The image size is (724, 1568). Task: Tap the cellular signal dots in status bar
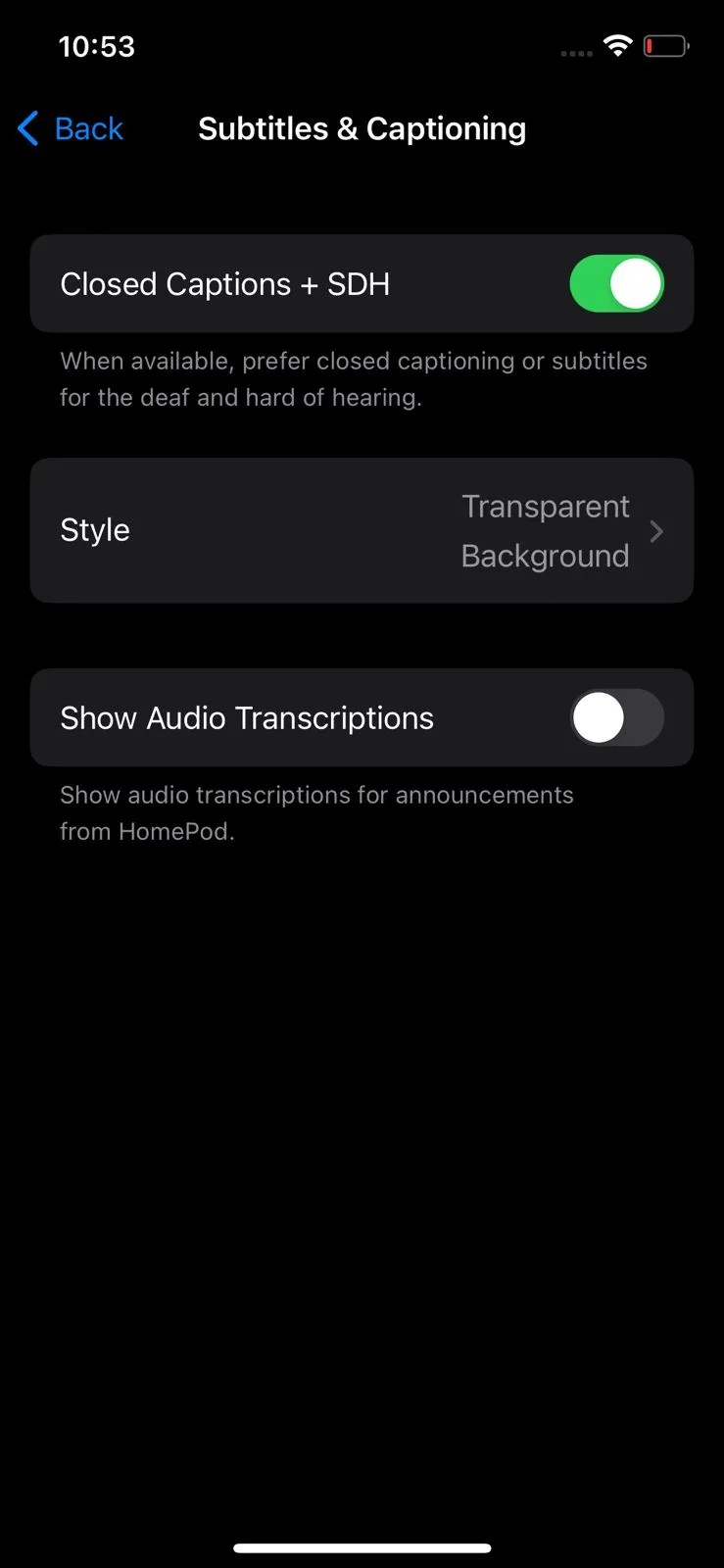coord(576,54)
